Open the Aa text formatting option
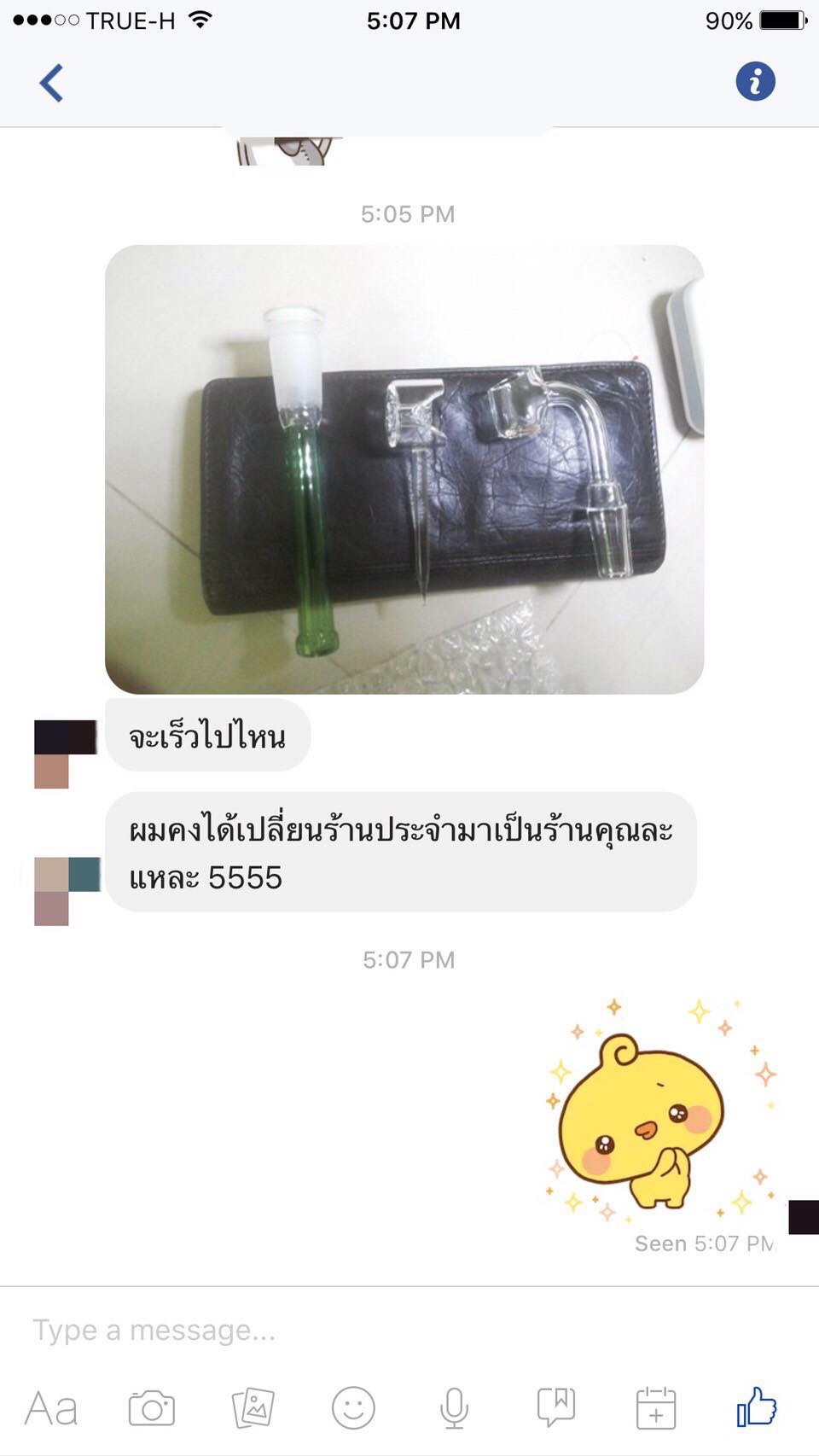The height and width of the screenshot is (1456, 819). (x=51, y=1408)
